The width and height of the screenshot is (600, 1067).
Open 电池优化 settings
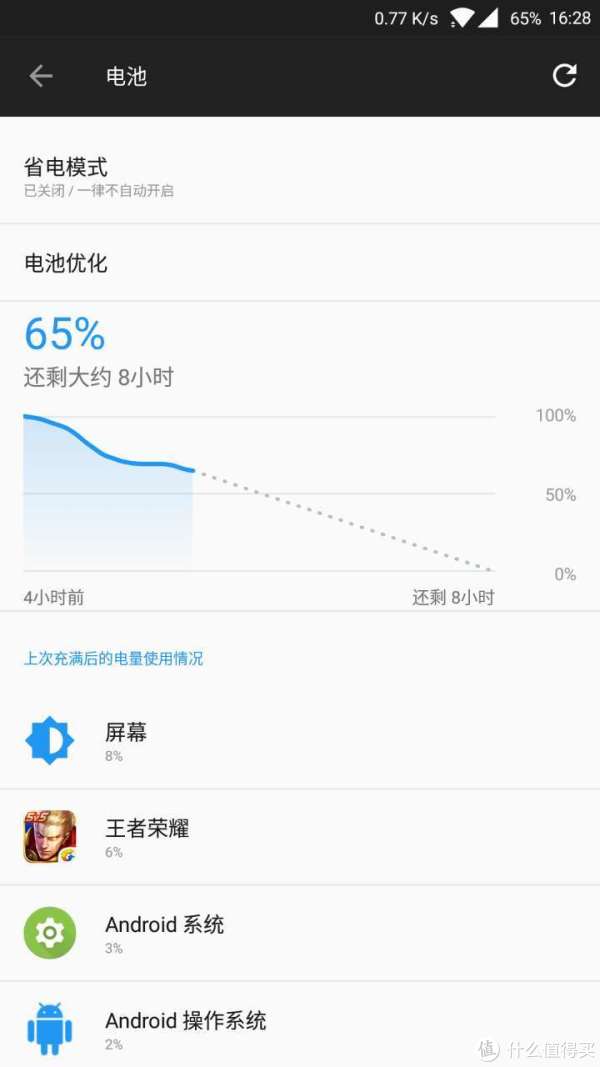click(x=300, y=263)
